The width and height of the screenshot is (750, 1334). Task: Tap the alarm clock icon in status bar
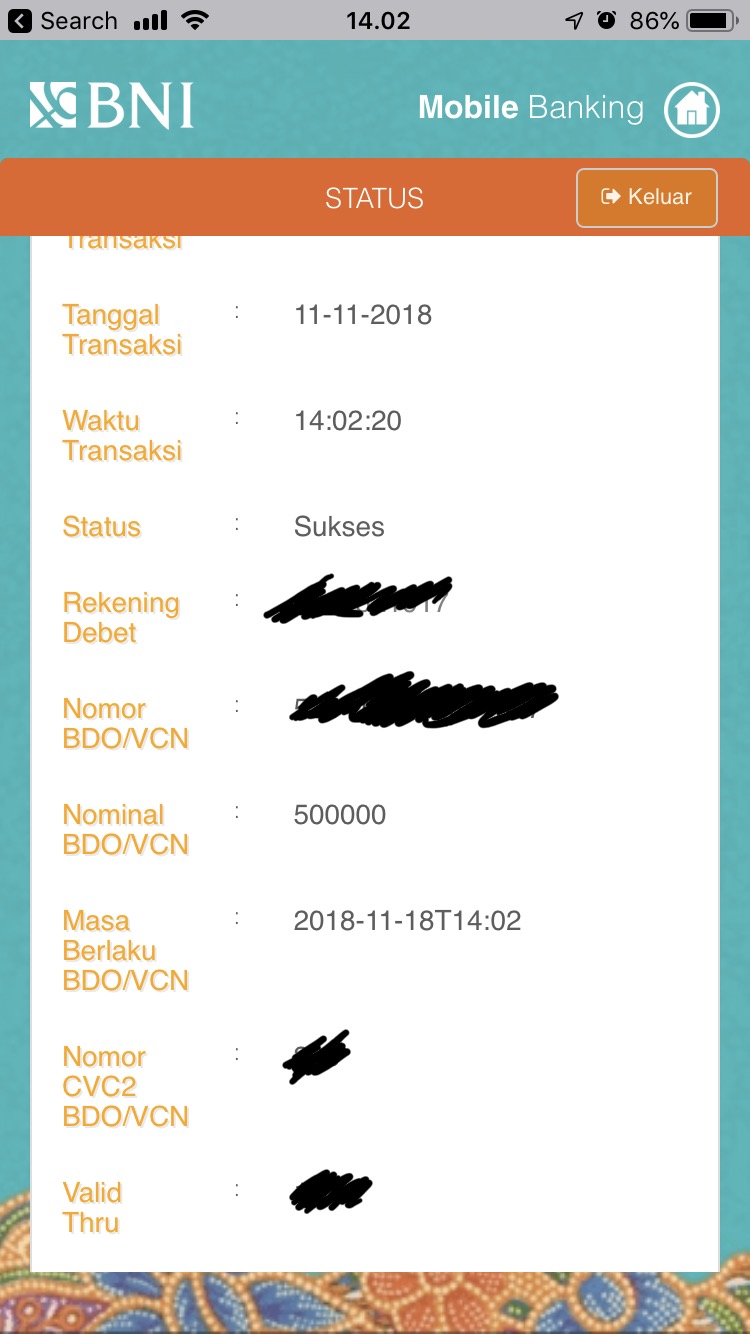coord(607,17)
